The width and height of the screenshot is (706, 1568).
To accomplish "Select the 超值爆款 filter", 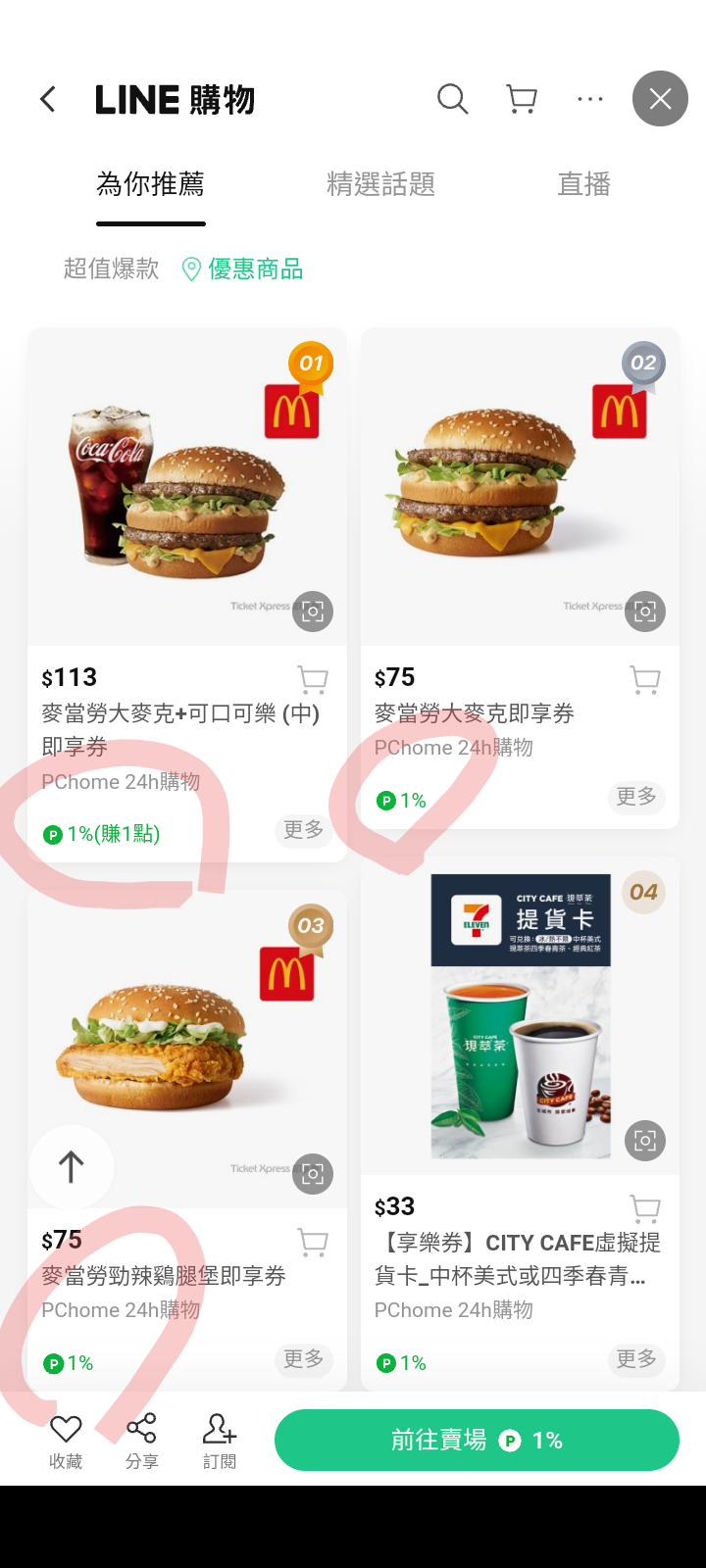I will click(x=111, y=269).
